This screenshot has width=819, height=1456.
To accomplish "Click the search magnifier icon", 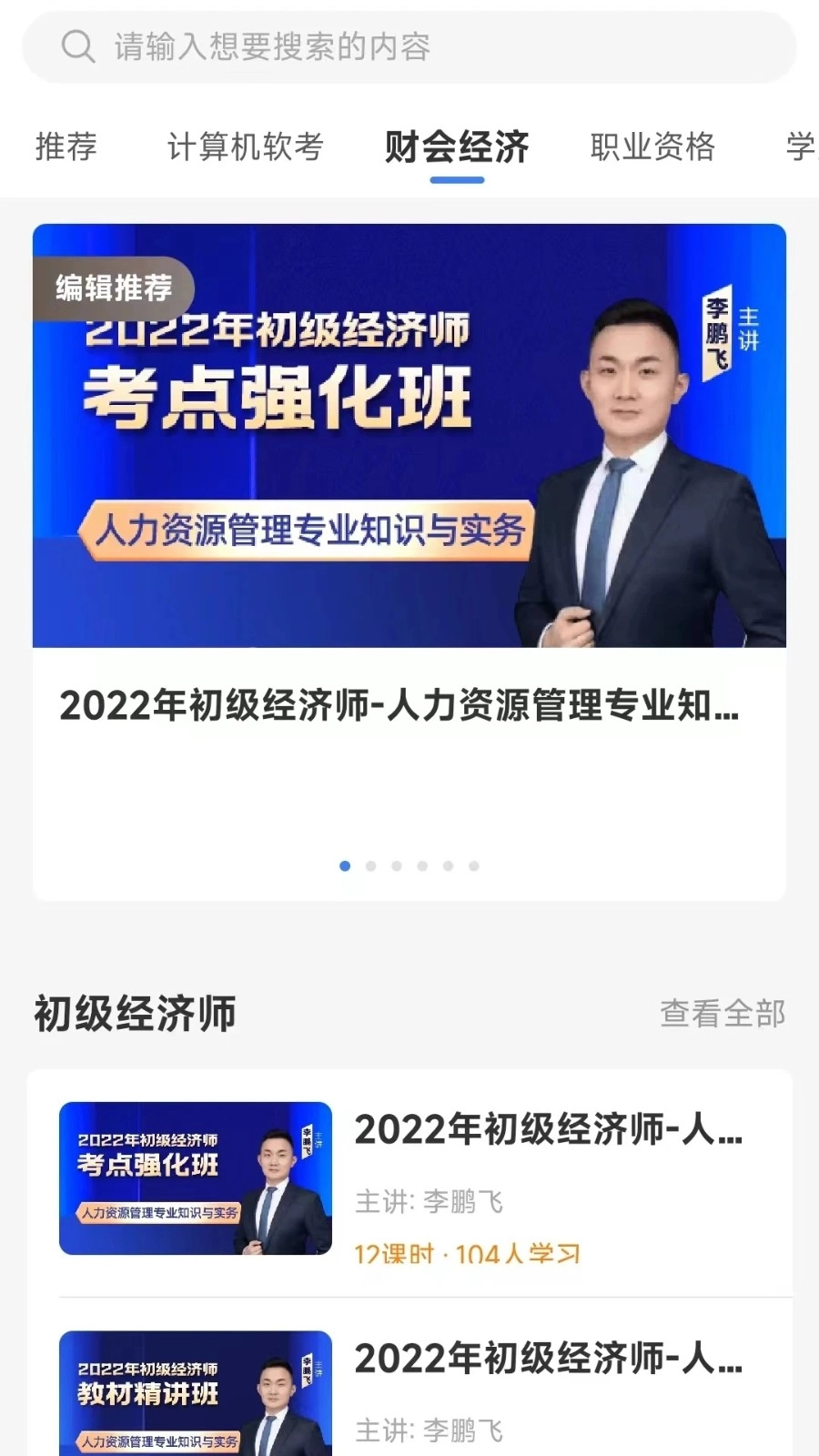I will 78,47.
